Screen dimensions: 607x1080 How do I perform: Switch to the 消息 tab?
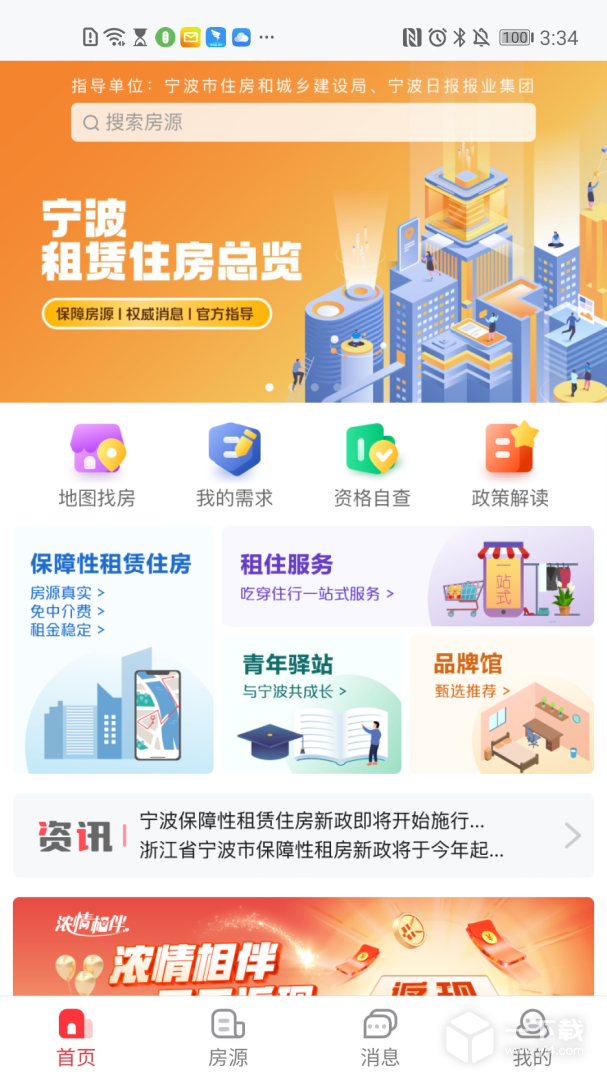click(380, 1038)
